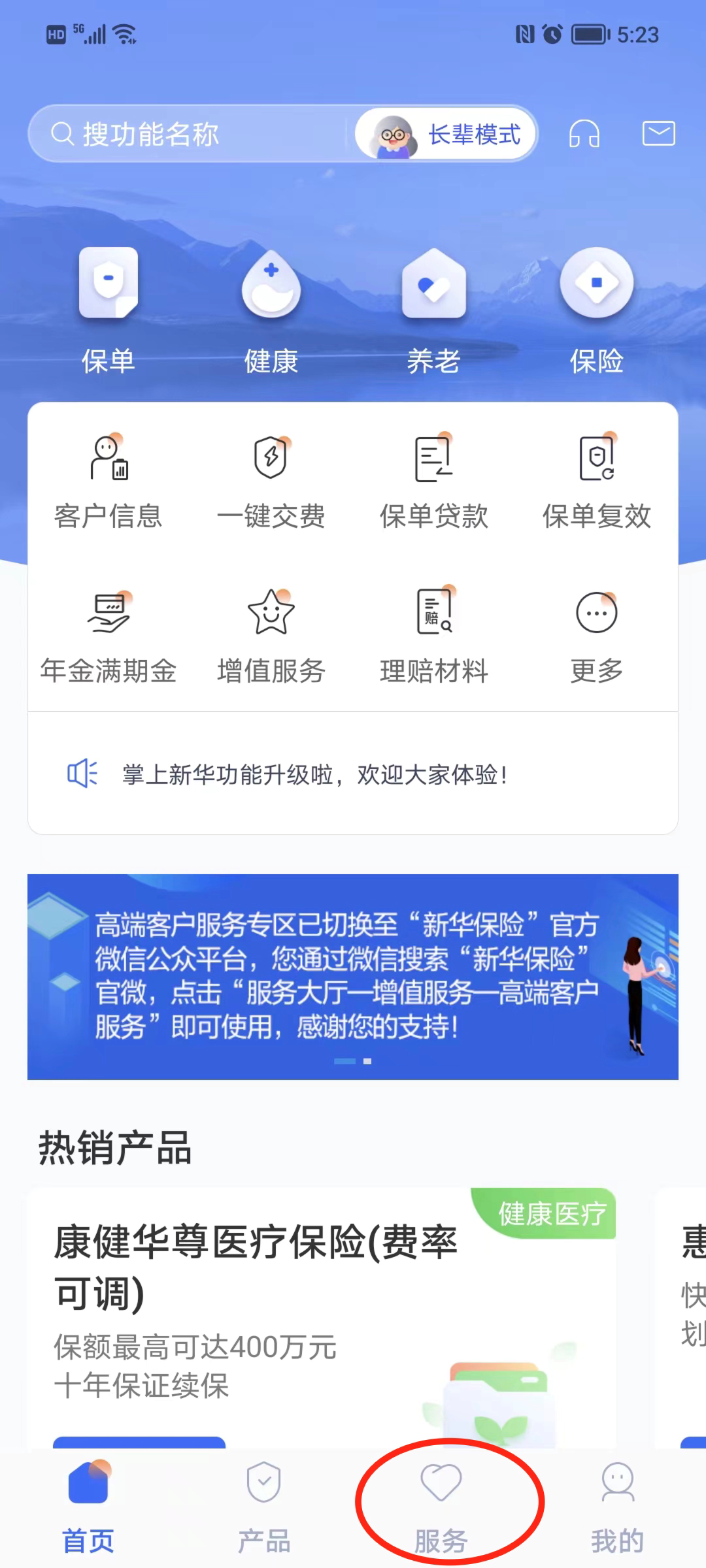706x1568 pixels.
Task: Open customer service headset icon
Action: [584, 134]
